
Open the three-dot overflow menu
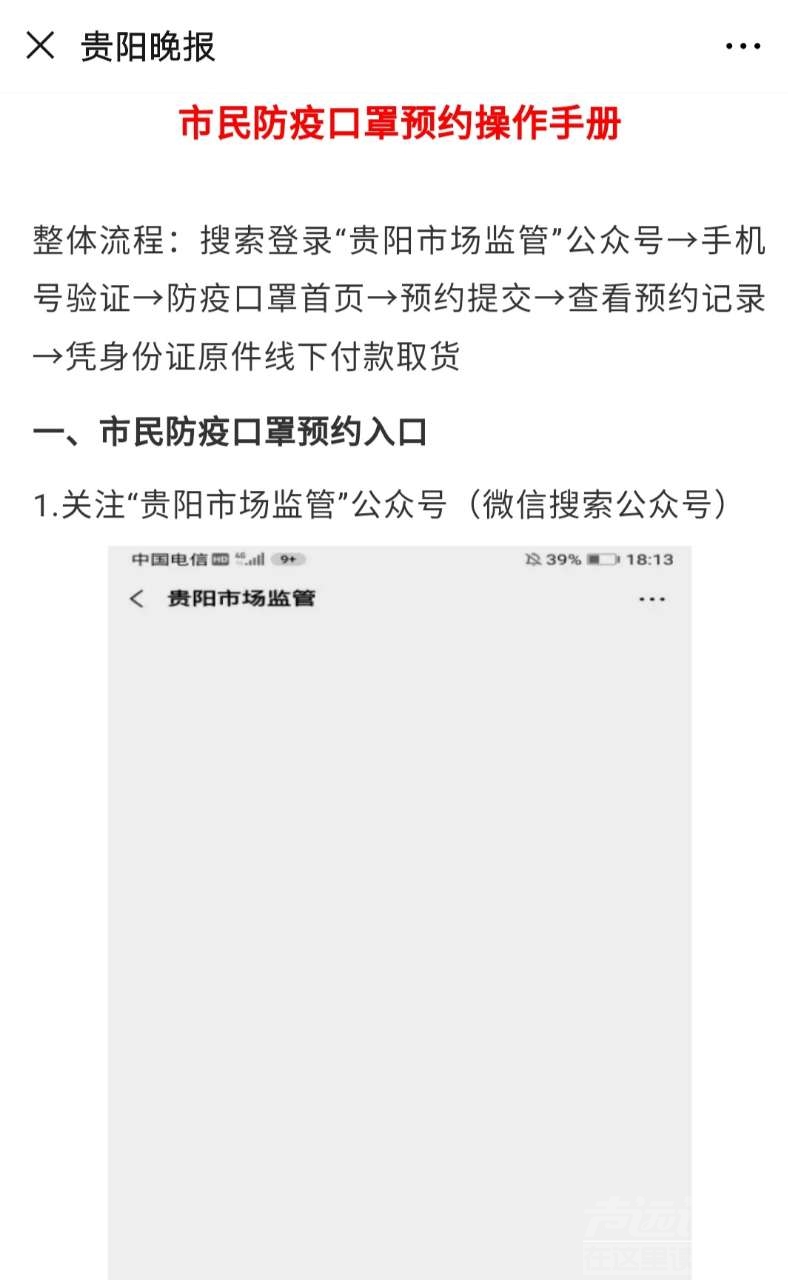tap(742, 46)
